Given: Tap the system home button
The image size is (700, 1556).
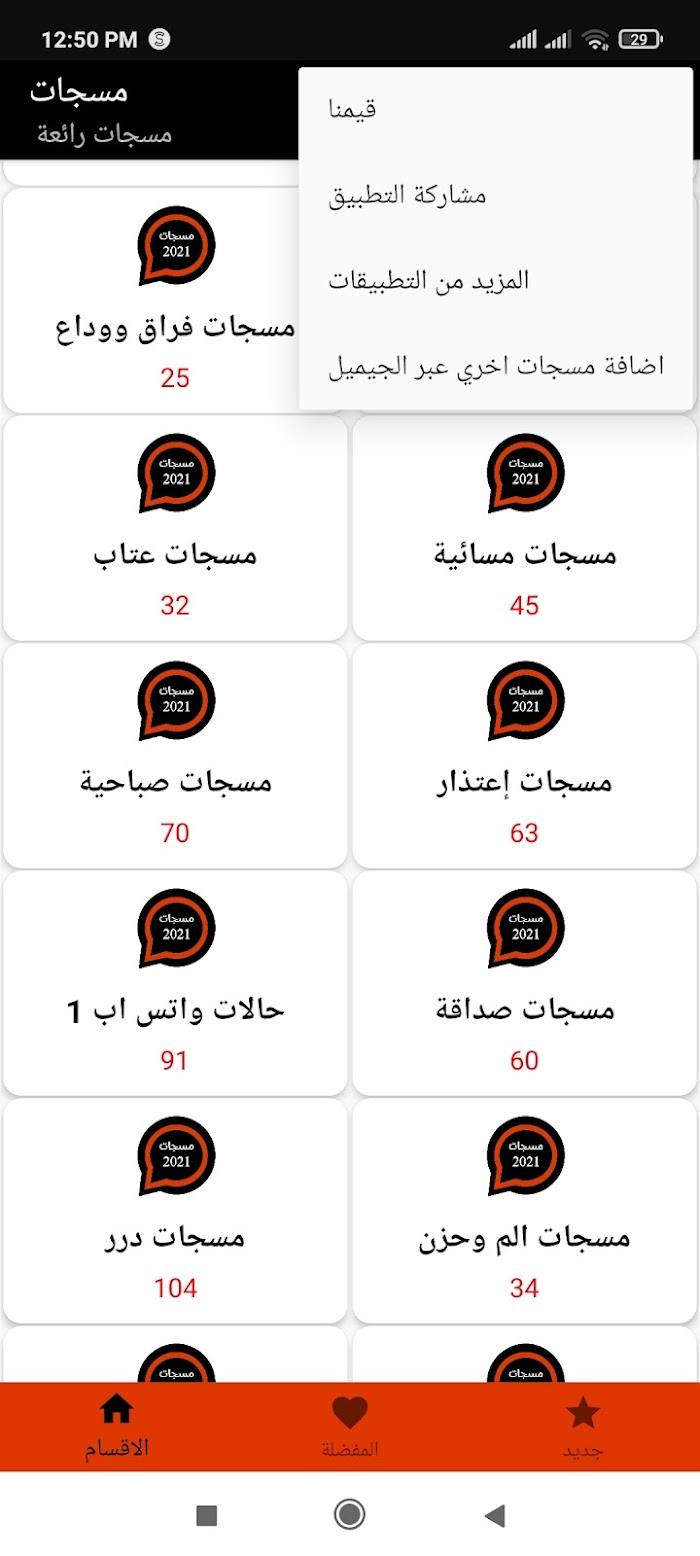Looking at the screenshot, I should point(349,1515).
